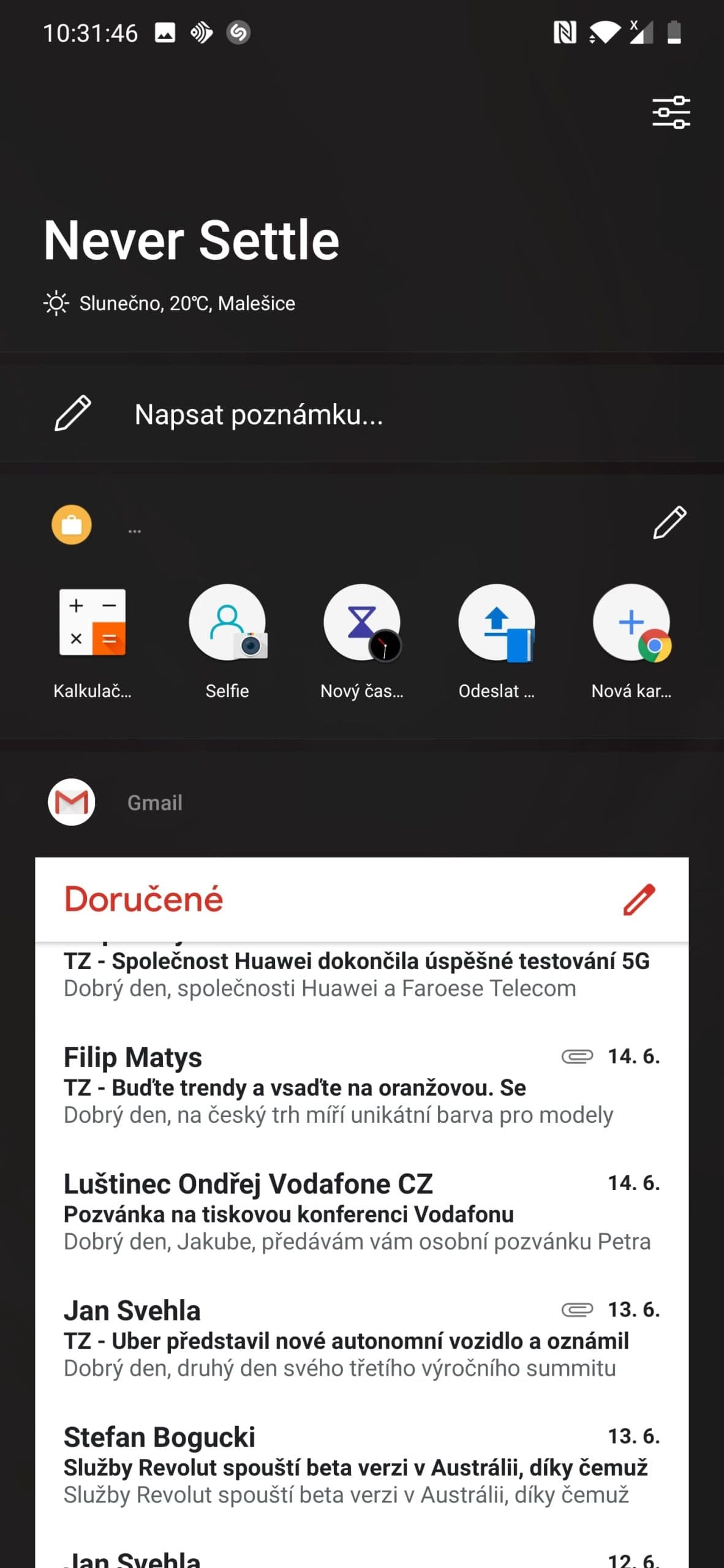Screen dimensions: 724x1568
Task: Start the Nový časovač shortcut
Action: [362, 623]
